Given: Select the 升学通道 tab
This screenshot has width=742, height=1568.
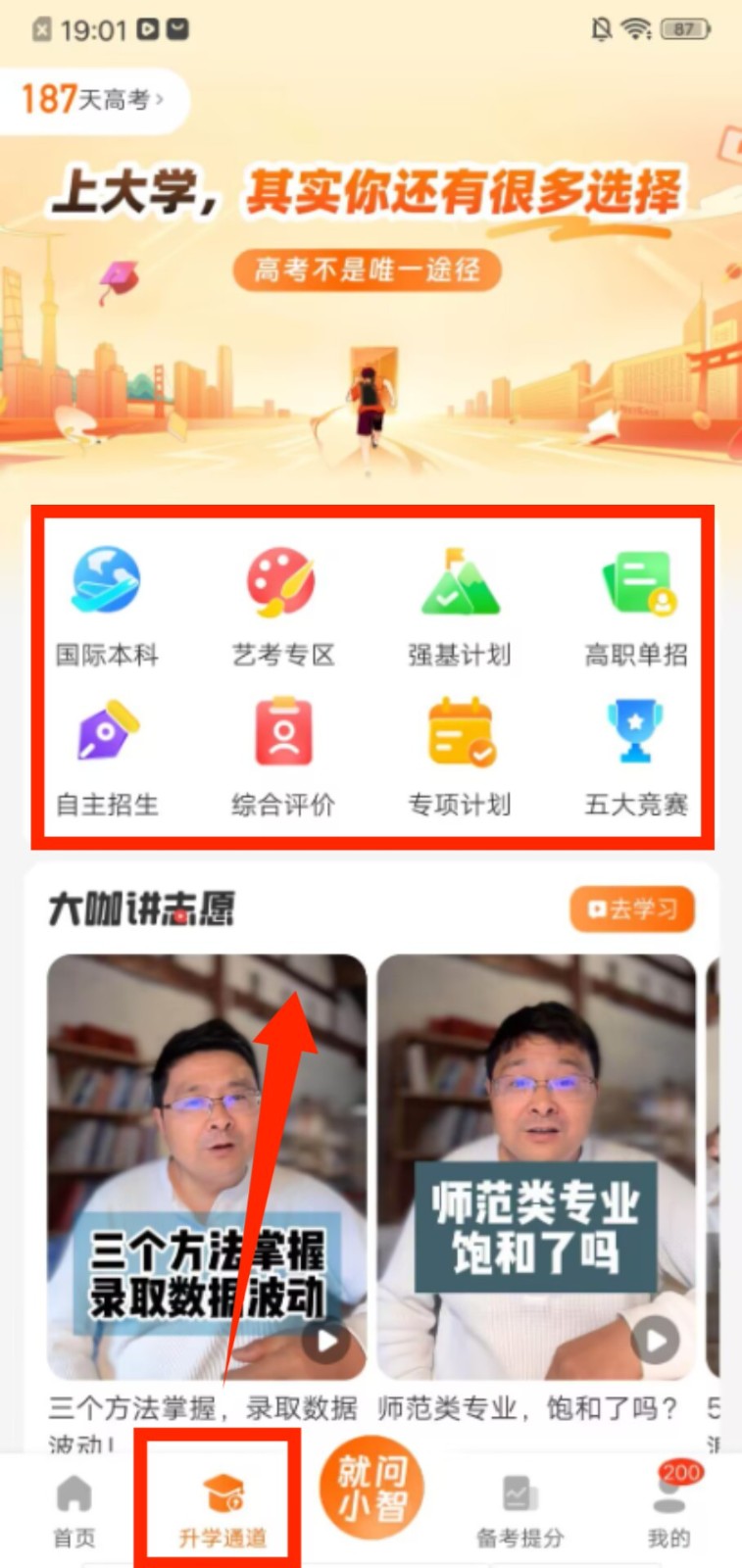Looking at the screenshot, I should 223,1509.
